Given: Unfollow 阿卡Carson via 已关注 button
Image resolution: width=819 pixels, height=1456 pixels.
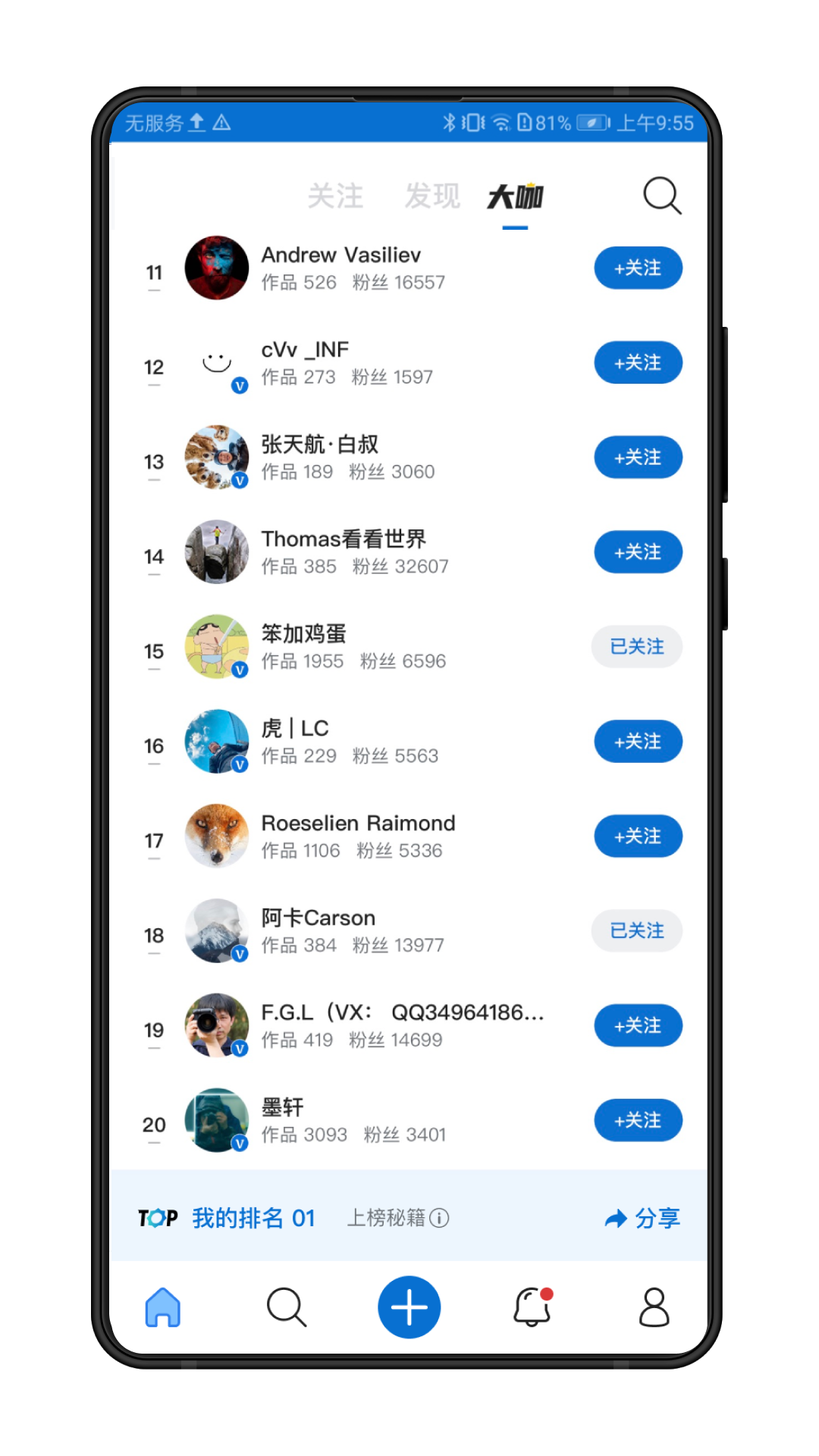Looking at the screenshot, I should point(636,930).
